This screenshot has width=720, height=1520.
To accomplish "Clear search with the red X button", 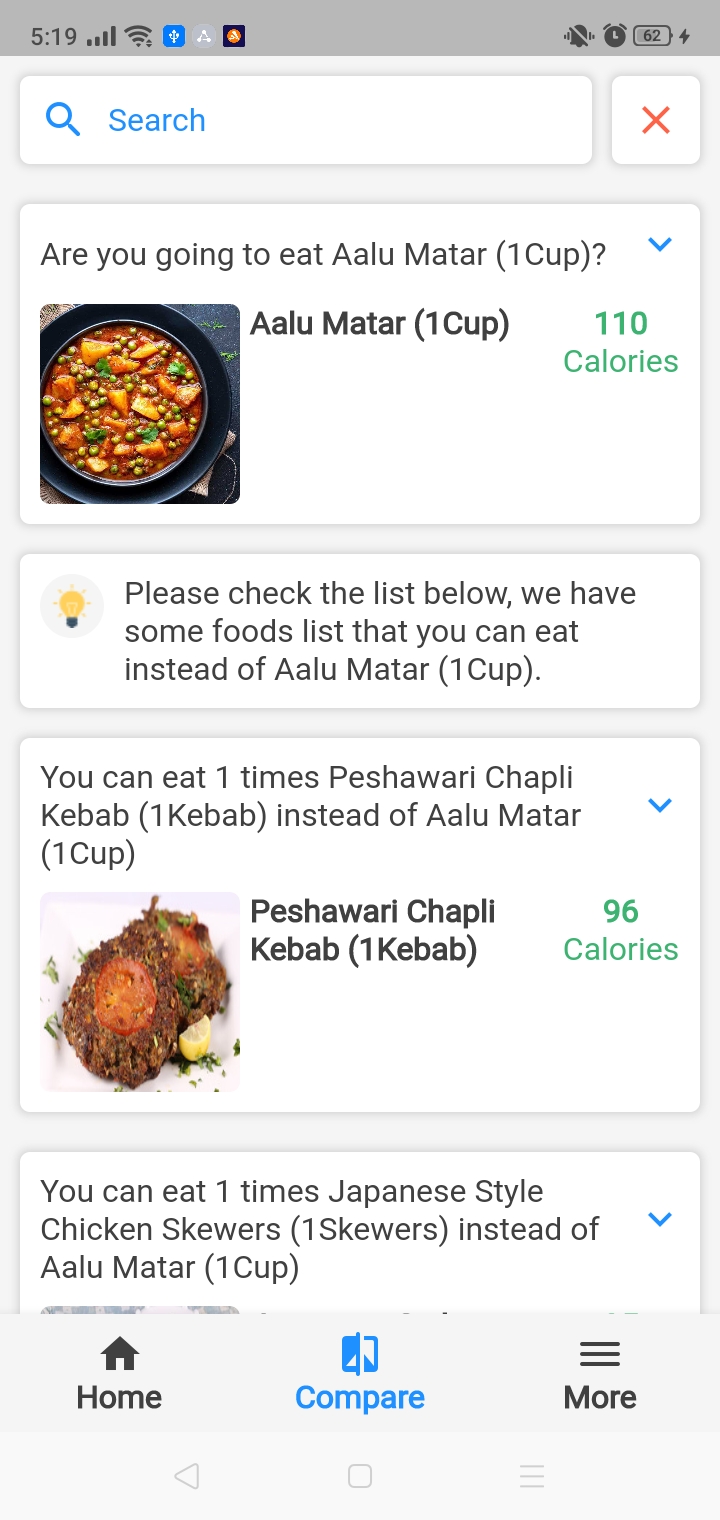I will pos(656,120).
